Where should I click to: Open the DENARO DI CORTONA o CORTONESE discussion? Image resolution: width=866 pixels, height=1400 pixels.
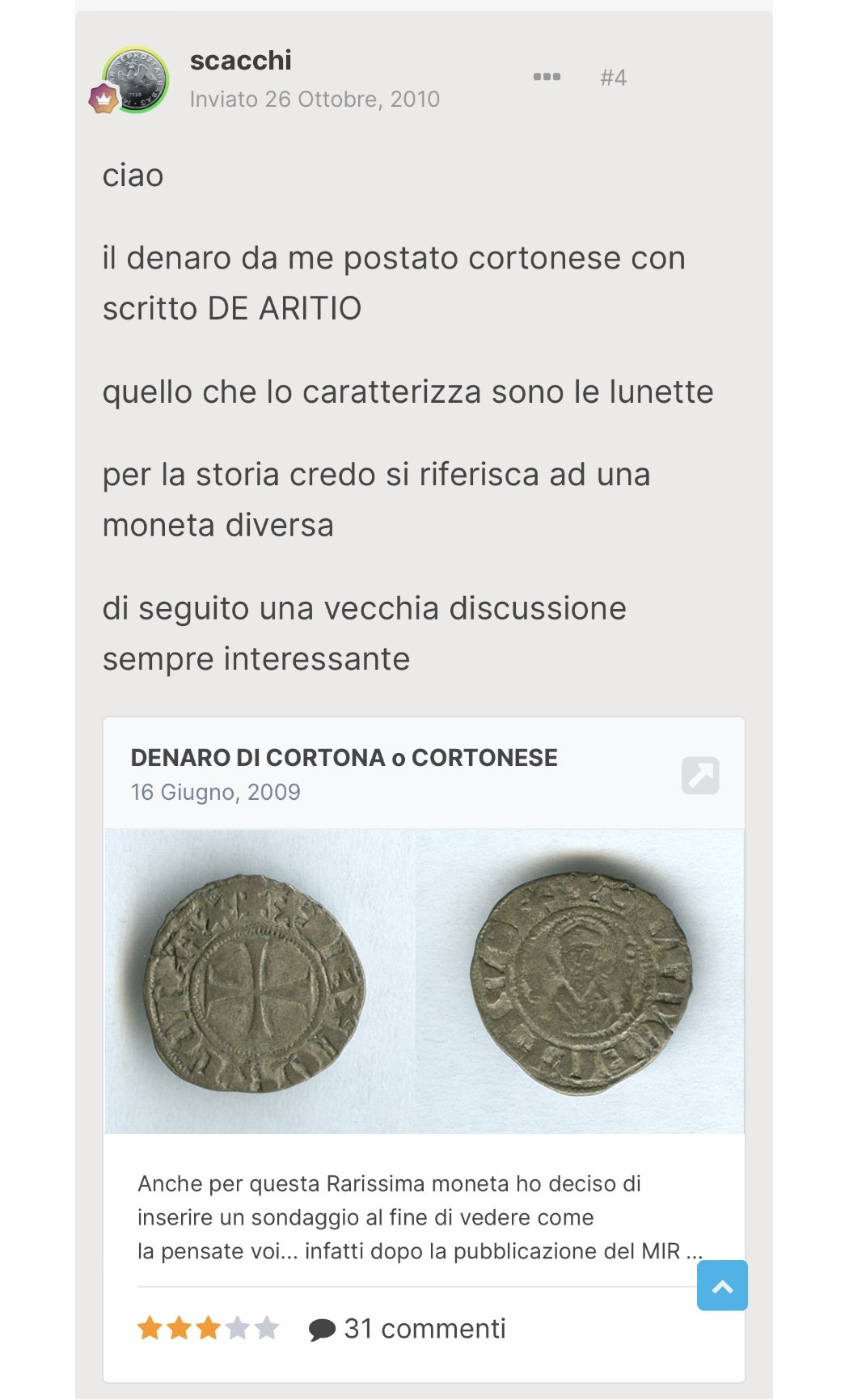344,758
